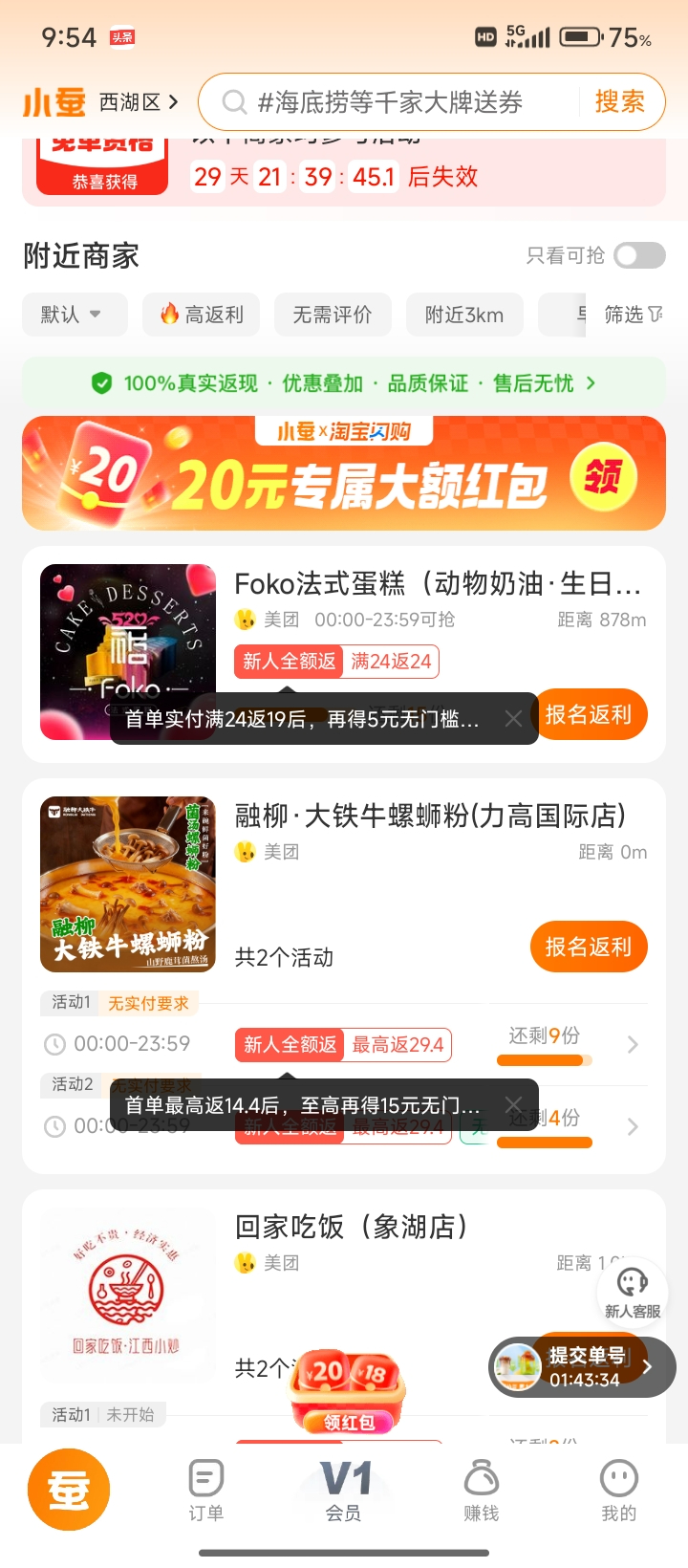Screen dimensions: 688x1568
Task: Sign up for rebate at Foko法式蛋糕
Action: point(590,714)
